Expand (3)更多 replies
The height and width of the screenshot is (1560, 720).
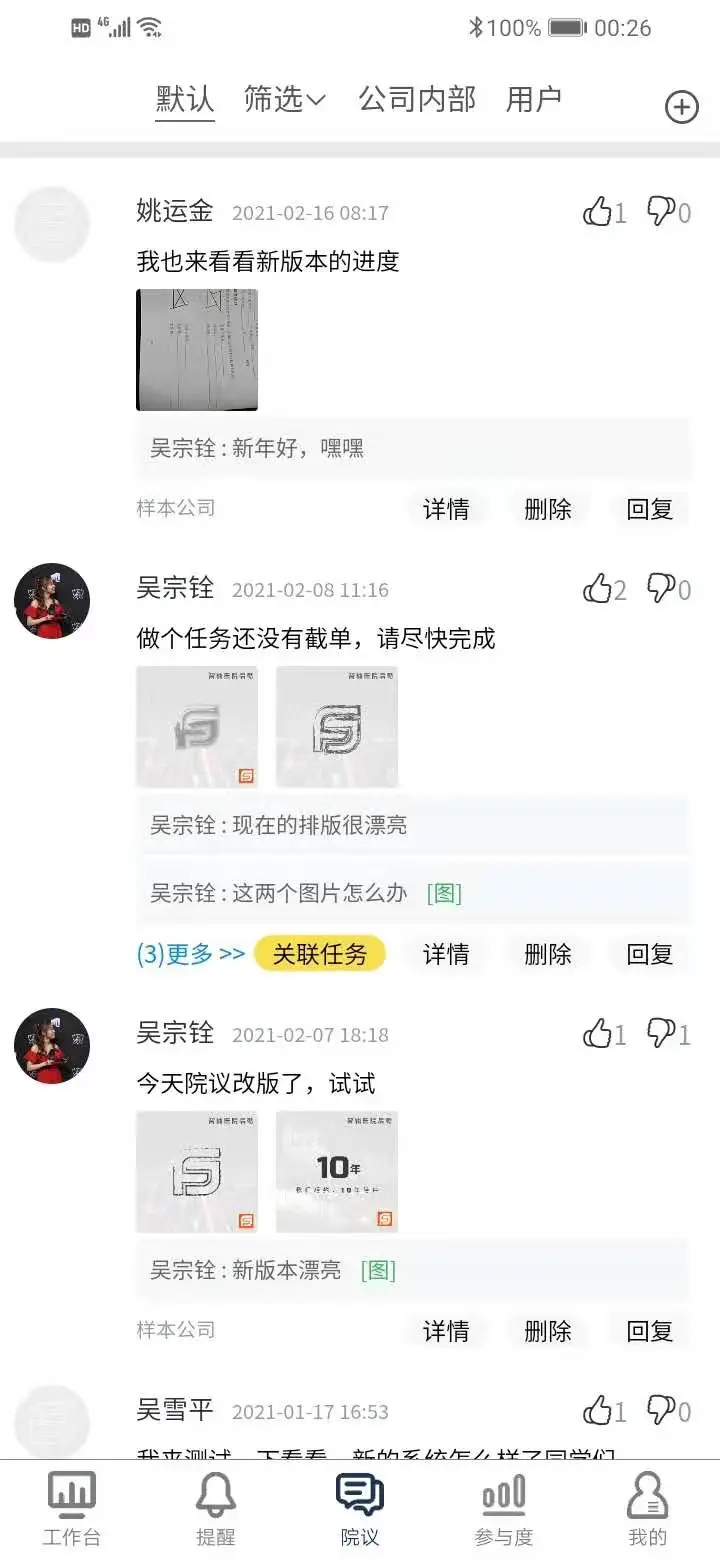191,954
